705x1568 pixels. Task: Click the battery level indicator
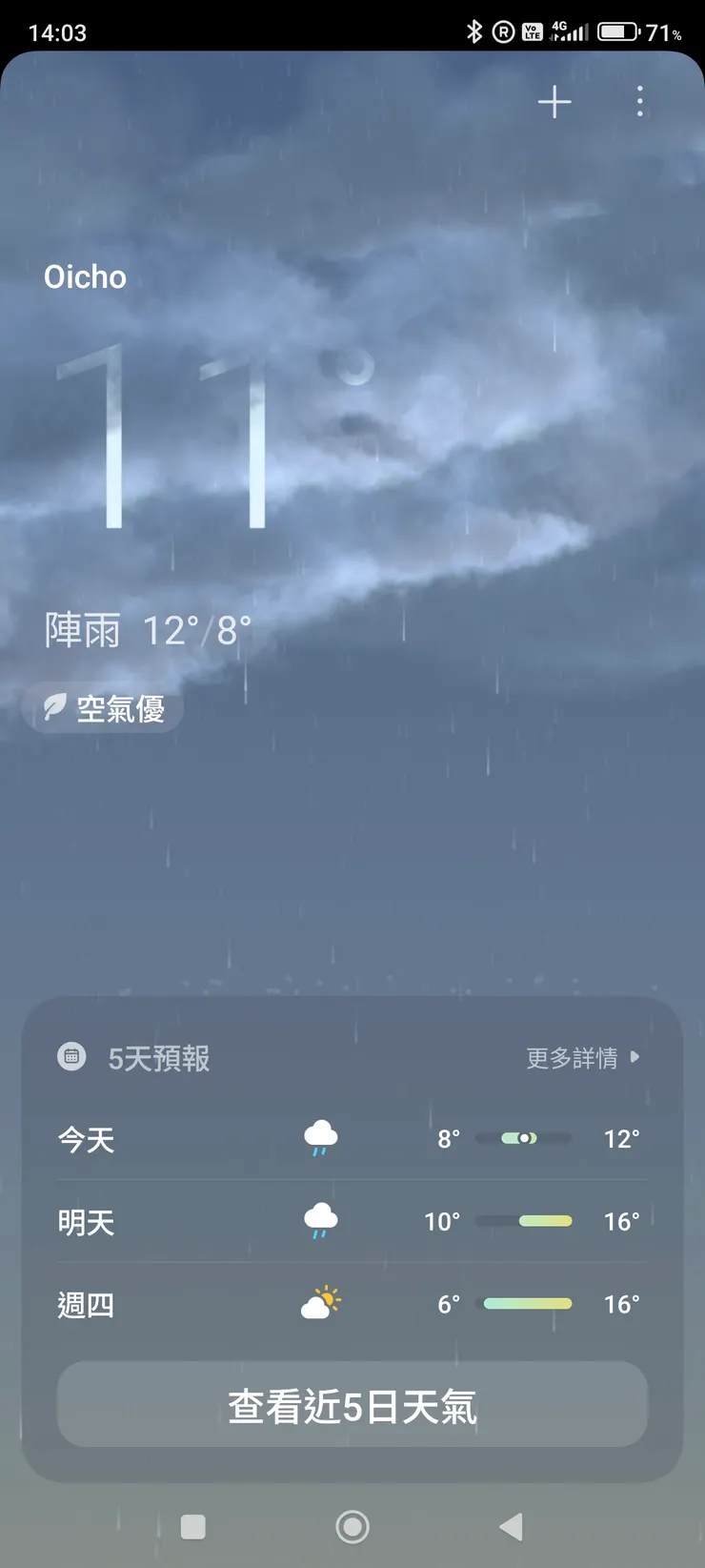click(x=618, y=30)
